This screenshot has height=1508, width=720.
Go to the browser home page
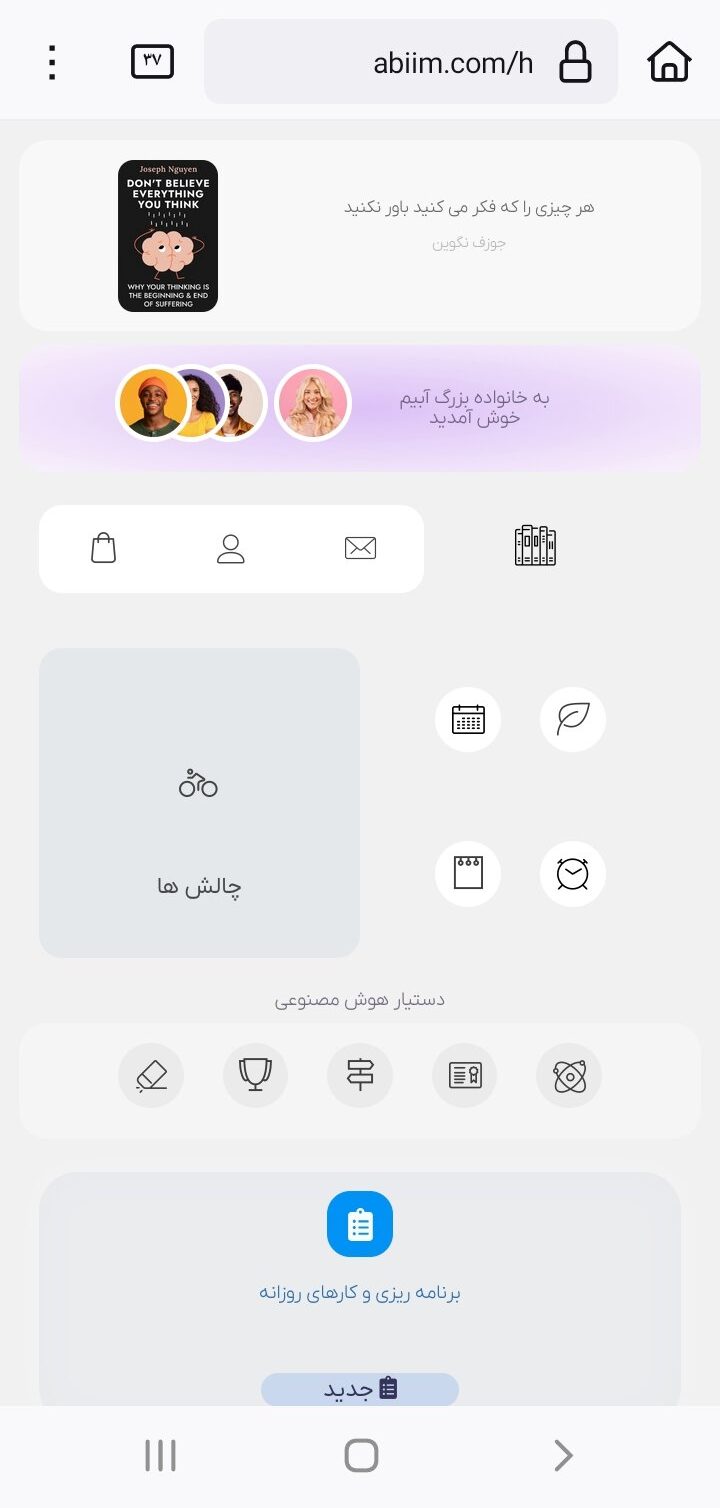[x=669, y=62]
